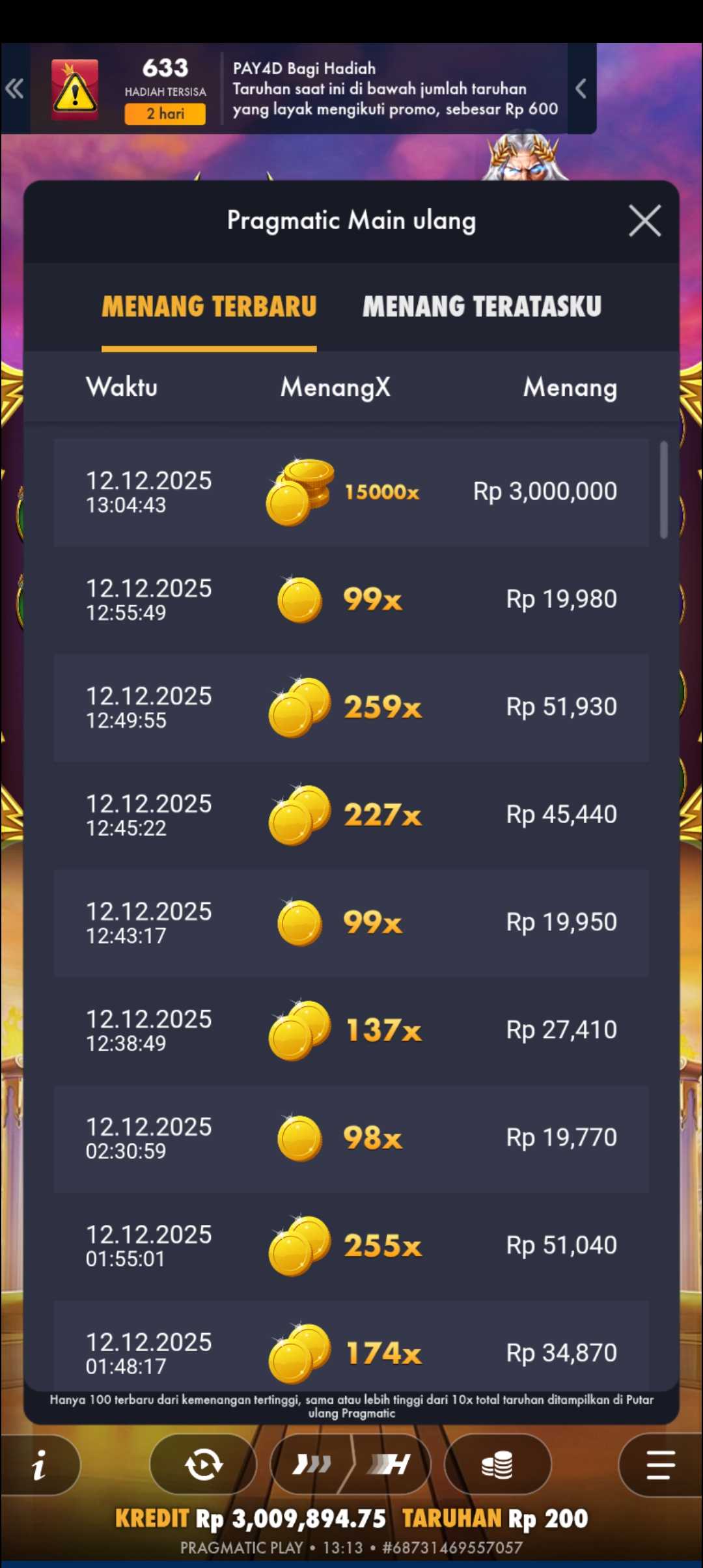Open the hamburger menu
Image resolution: width=703 pixels, height=1568 pixels.
[660, 1465]
